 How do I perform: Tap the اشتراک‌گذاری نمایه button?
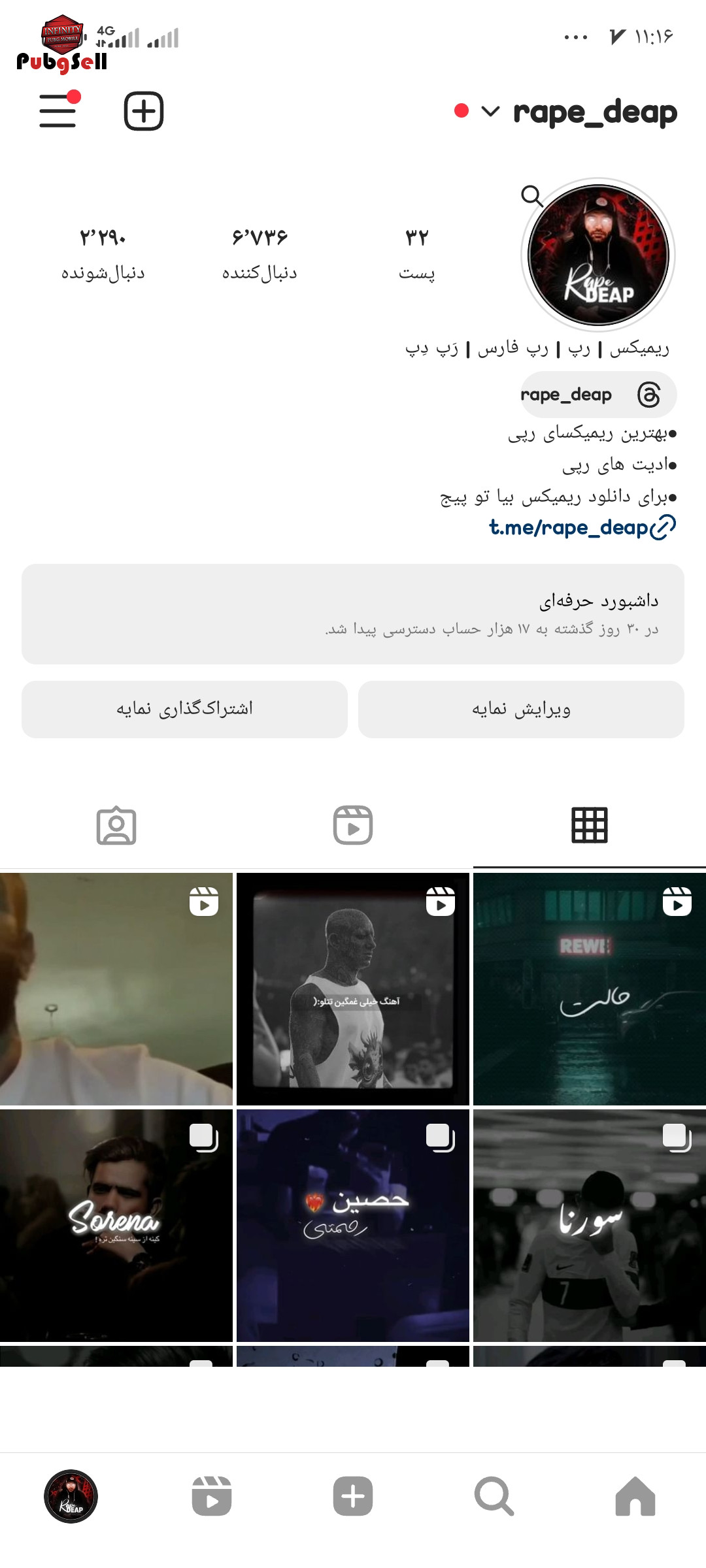184,710
